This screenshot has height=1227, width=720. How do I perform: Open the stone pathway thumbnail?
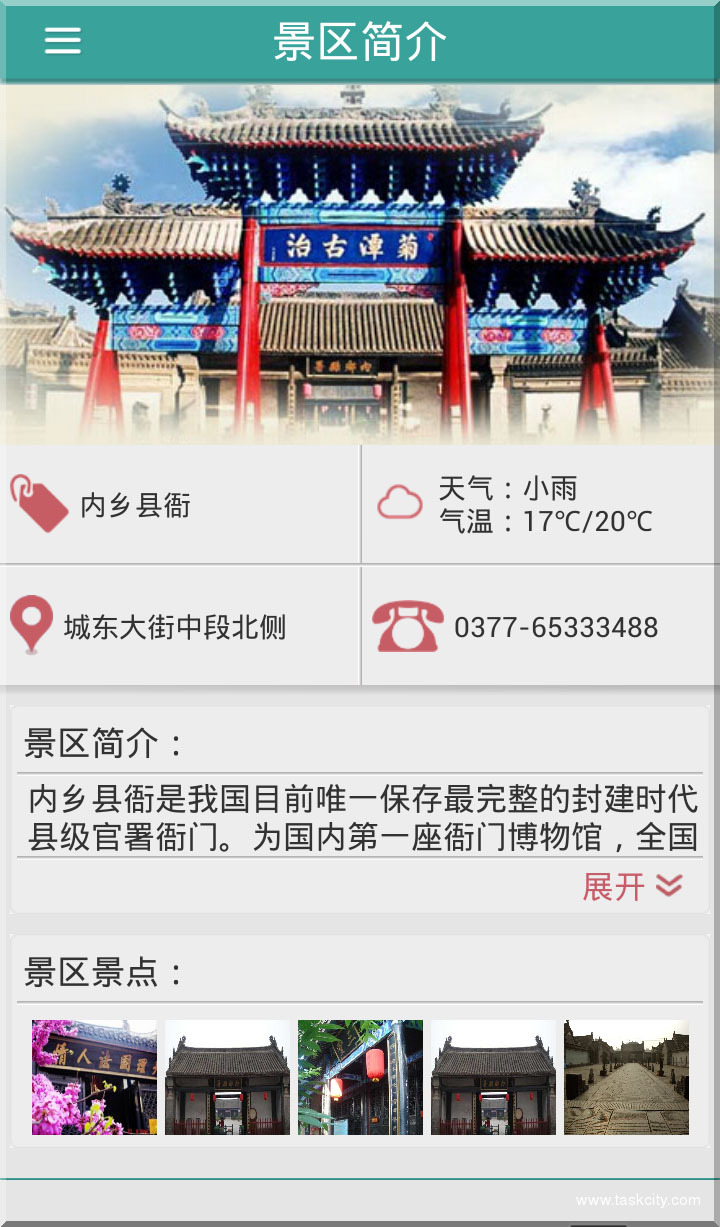[x=626, y=1077]
